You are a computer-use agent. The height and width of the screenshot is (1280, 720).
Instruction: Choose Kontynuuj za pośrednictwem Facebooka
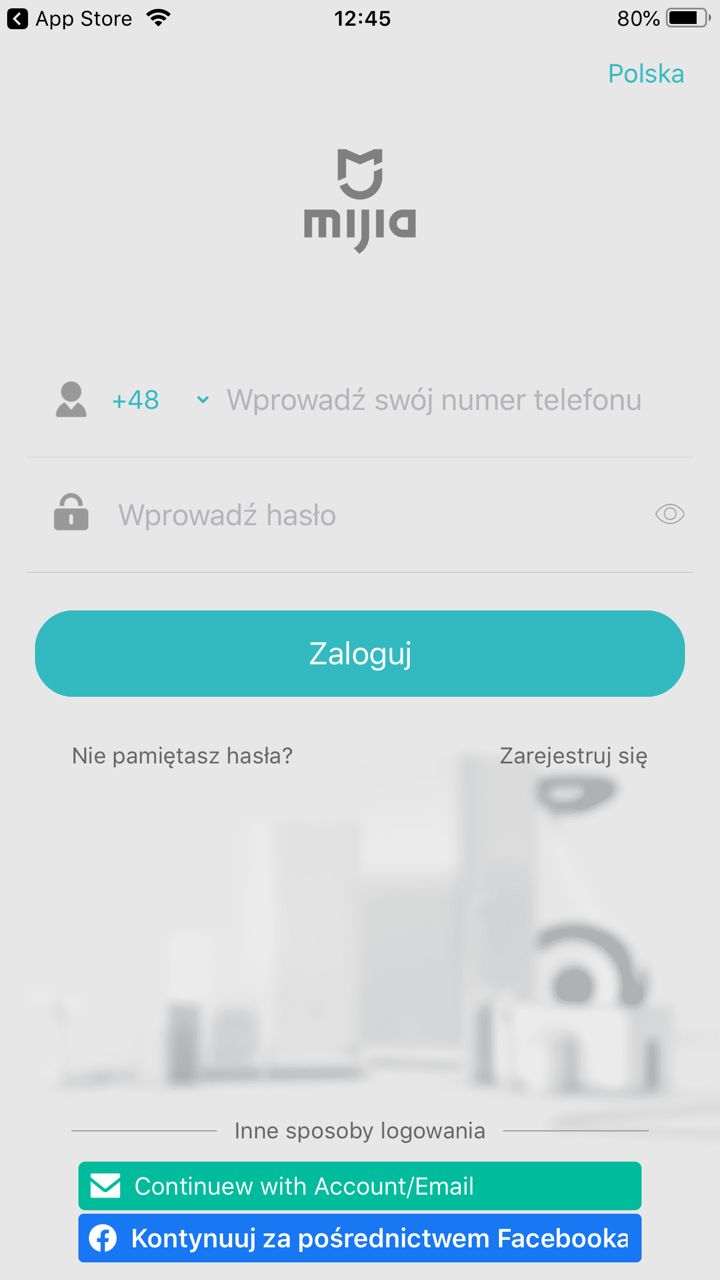click(x=360, y=1238)
